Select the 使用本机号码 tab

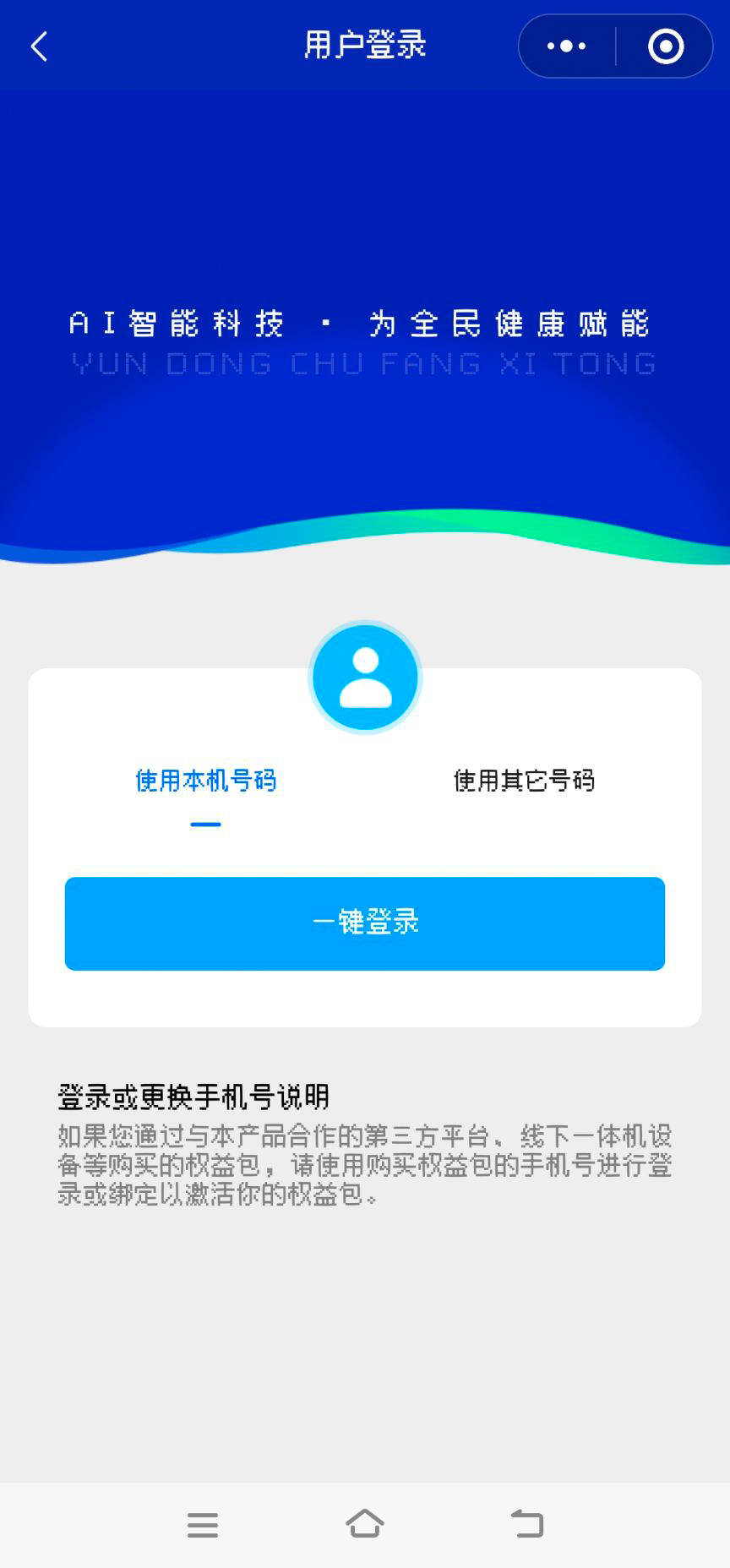point(205,781)
